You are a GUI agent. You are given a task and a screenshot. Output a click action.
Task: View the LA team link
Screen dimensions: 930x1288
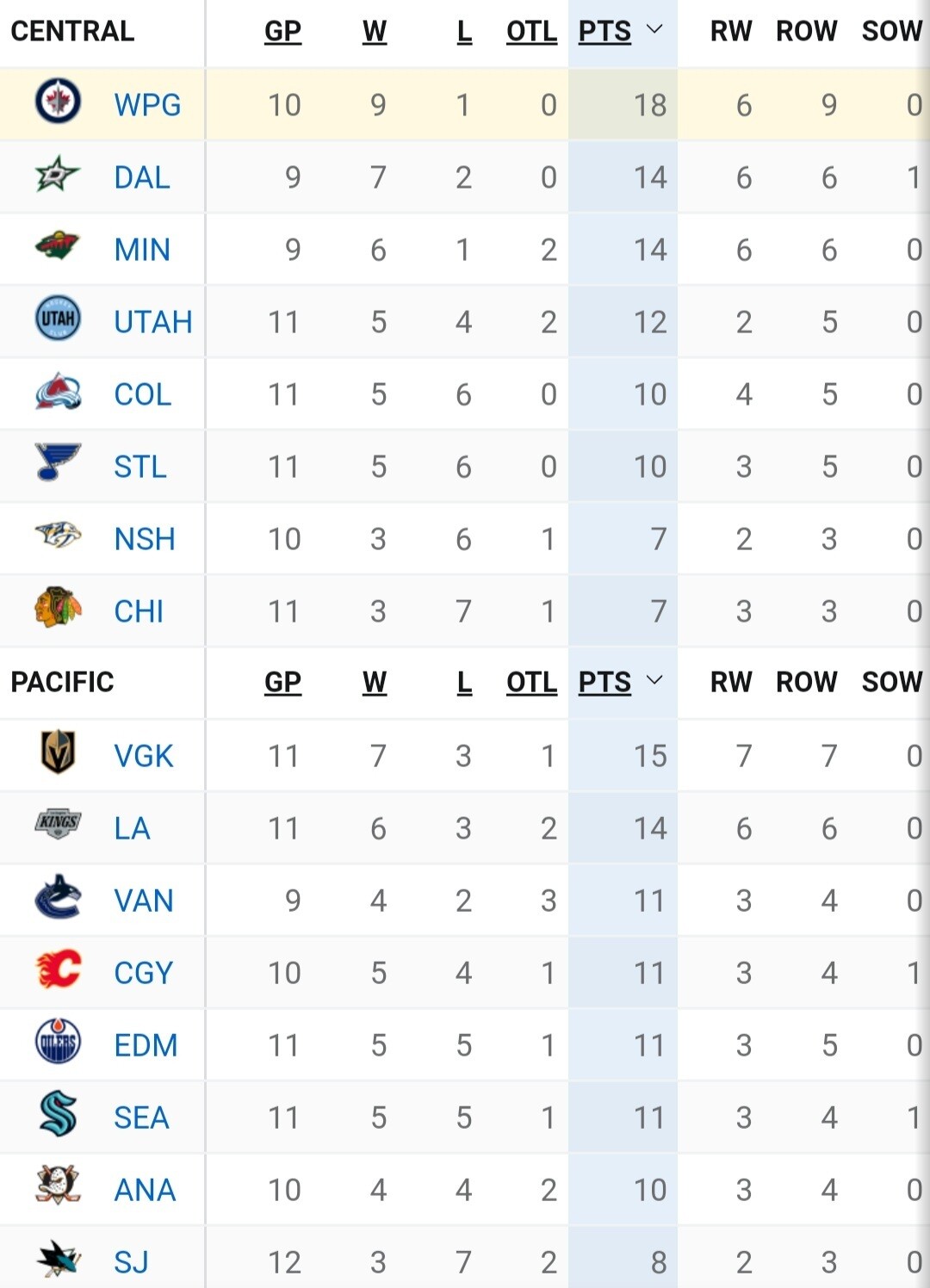pos(132,828)
